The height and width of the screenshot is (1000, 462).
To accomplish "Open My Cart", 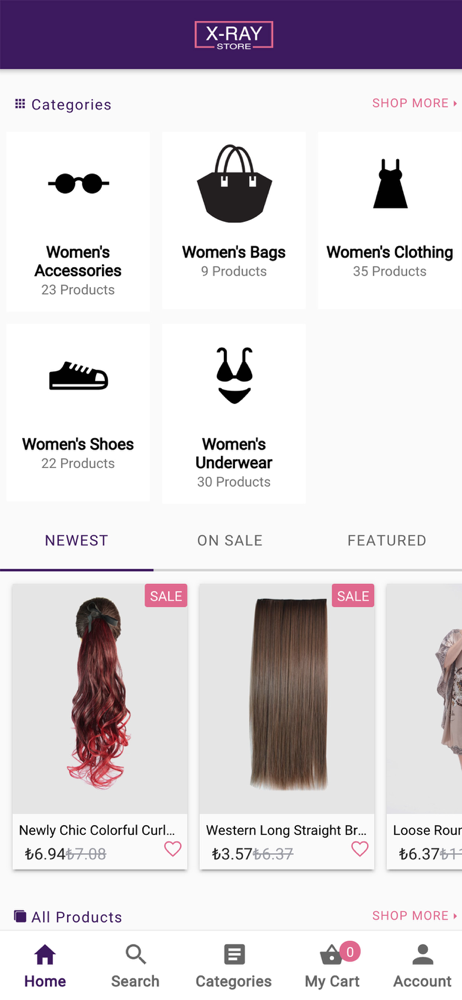I will 332,966.
